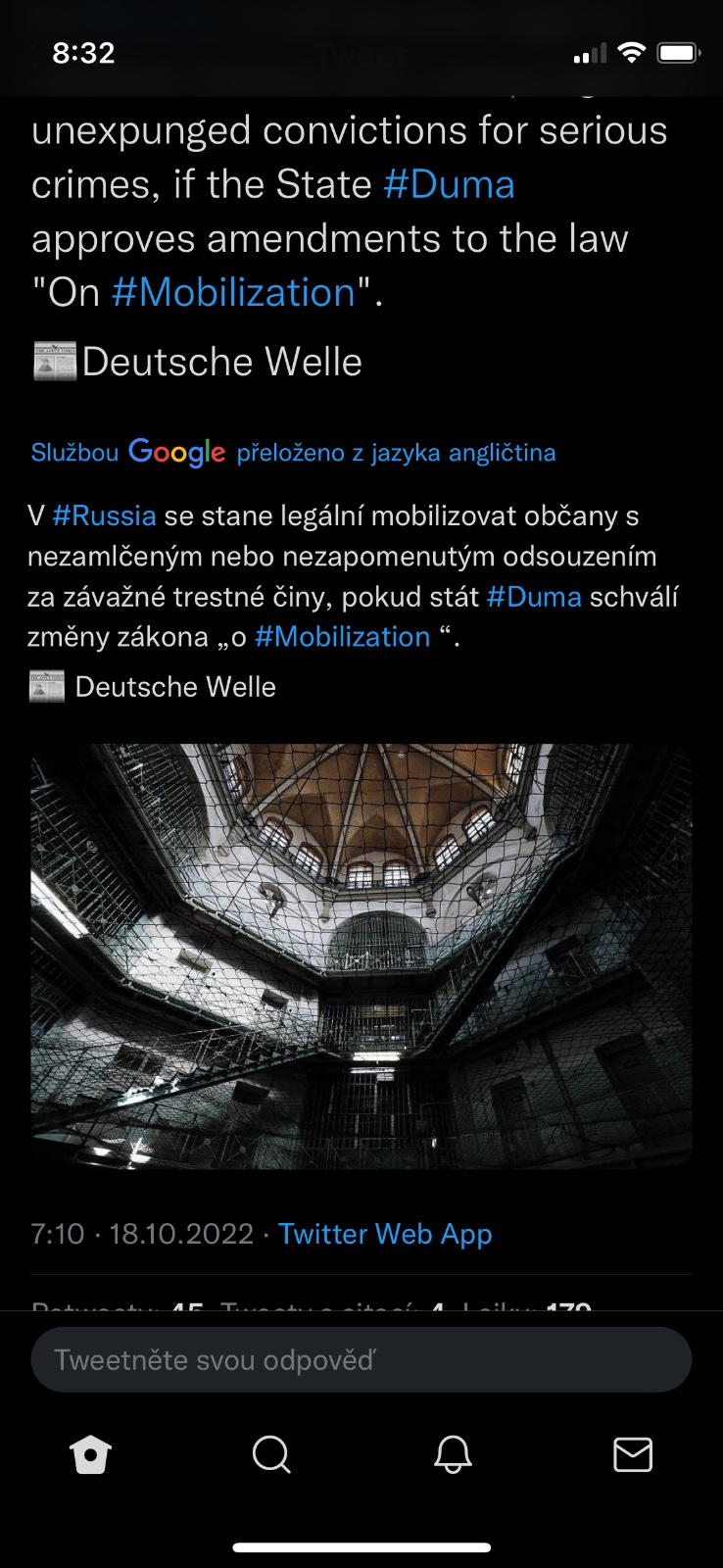Viewport: 723px width, 1568px height.
Task: Tap the reply field 'Tweetněte svou odpověď'
Action: 361,1360
